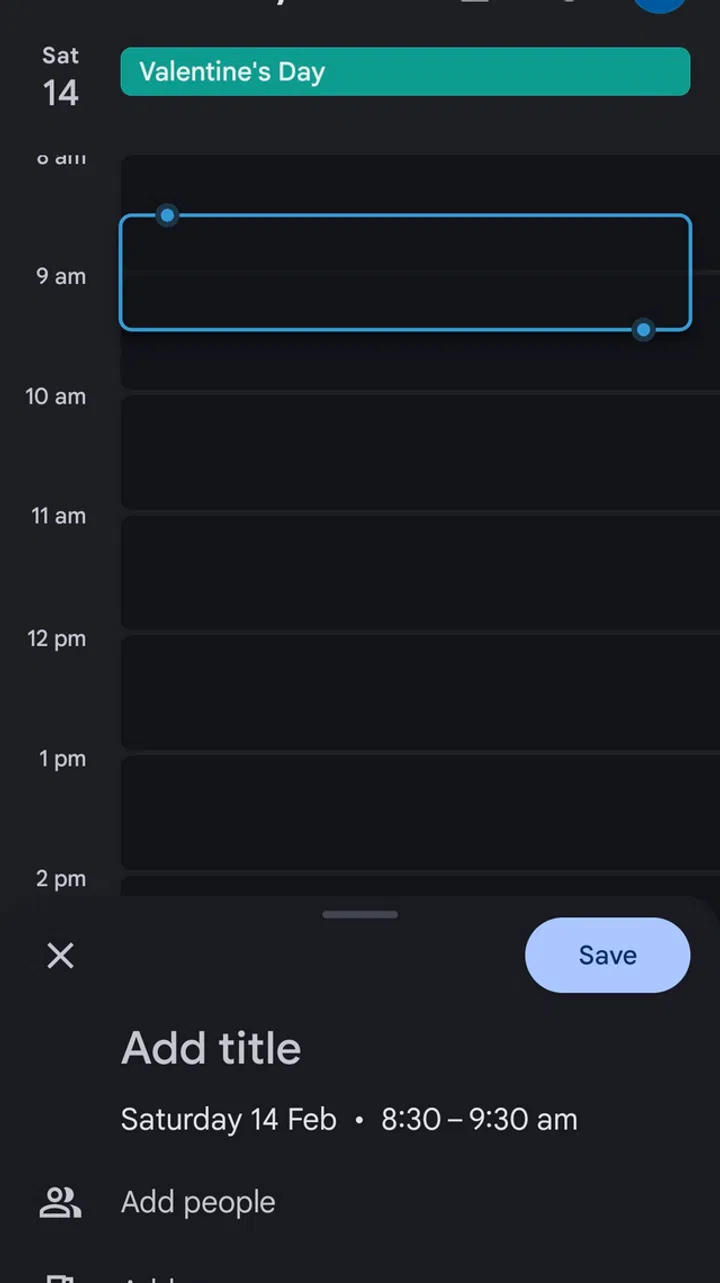Tap the 12 pm hour label
Screen dimensions: 720x1283
click(56, 638)
